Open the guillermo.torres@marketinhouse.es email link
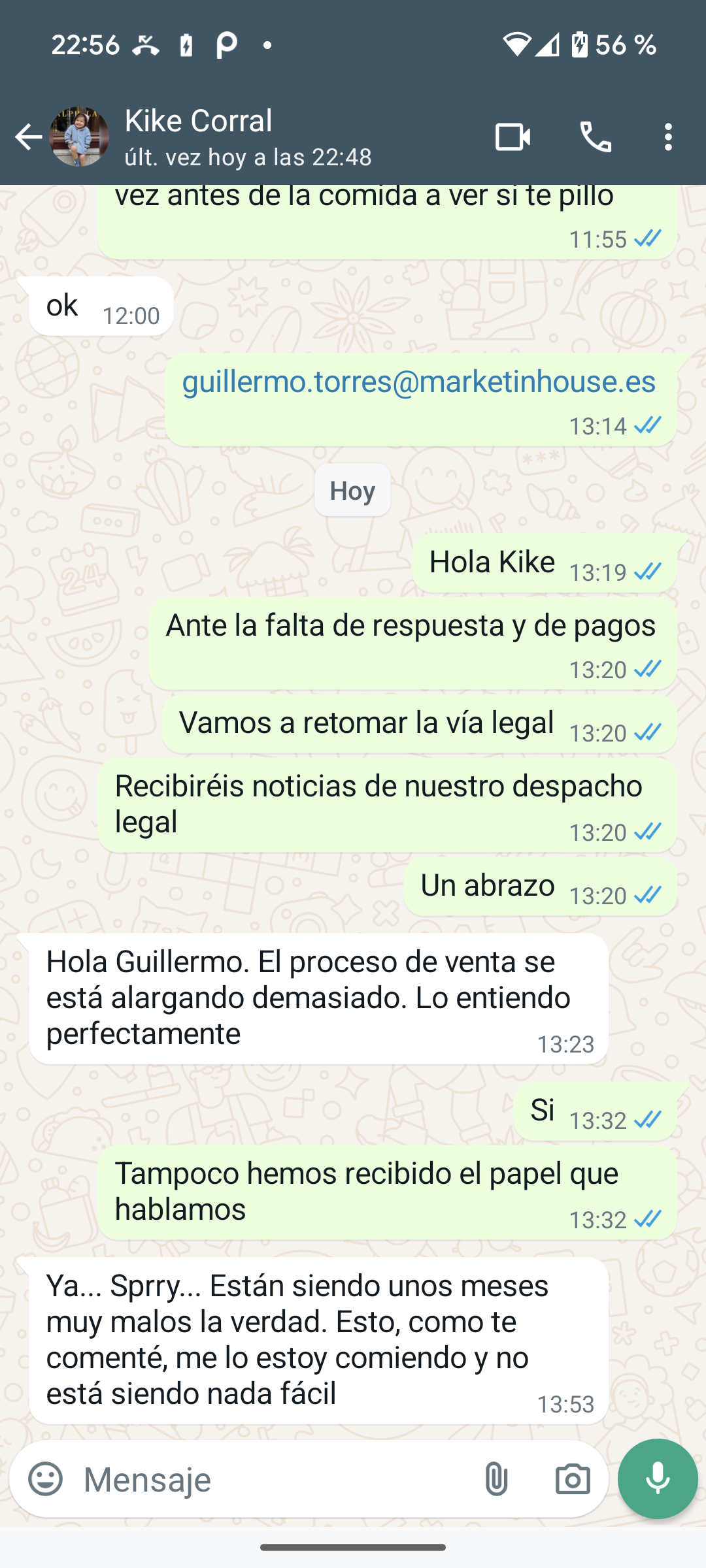 [418, 382]
